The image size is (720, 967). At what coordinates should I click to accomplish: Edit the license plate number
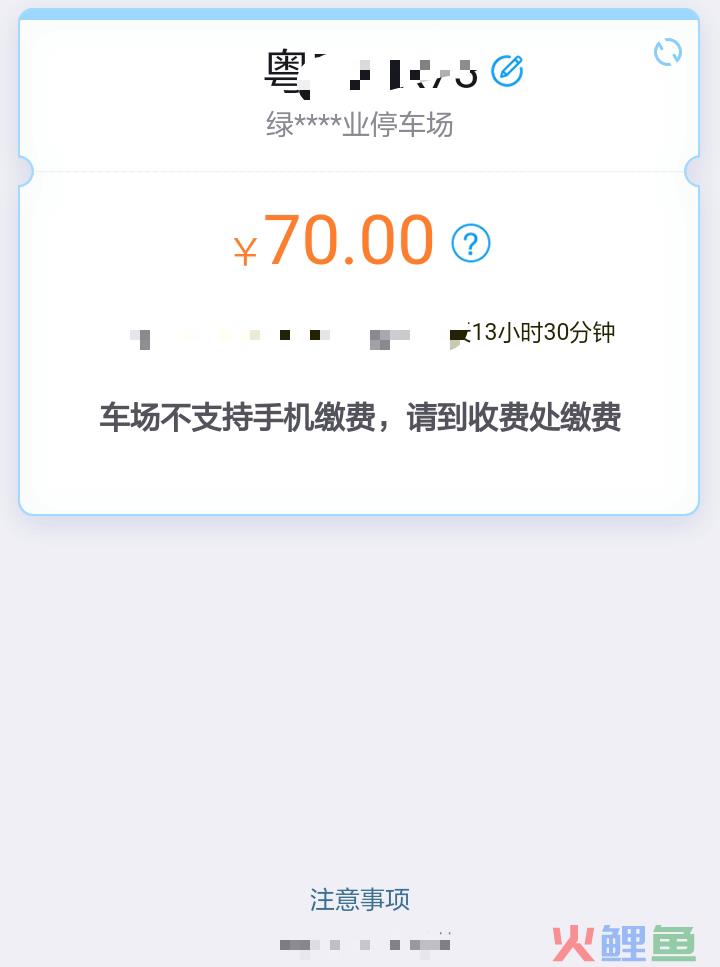pyautogui.click(x=508, y=70)
